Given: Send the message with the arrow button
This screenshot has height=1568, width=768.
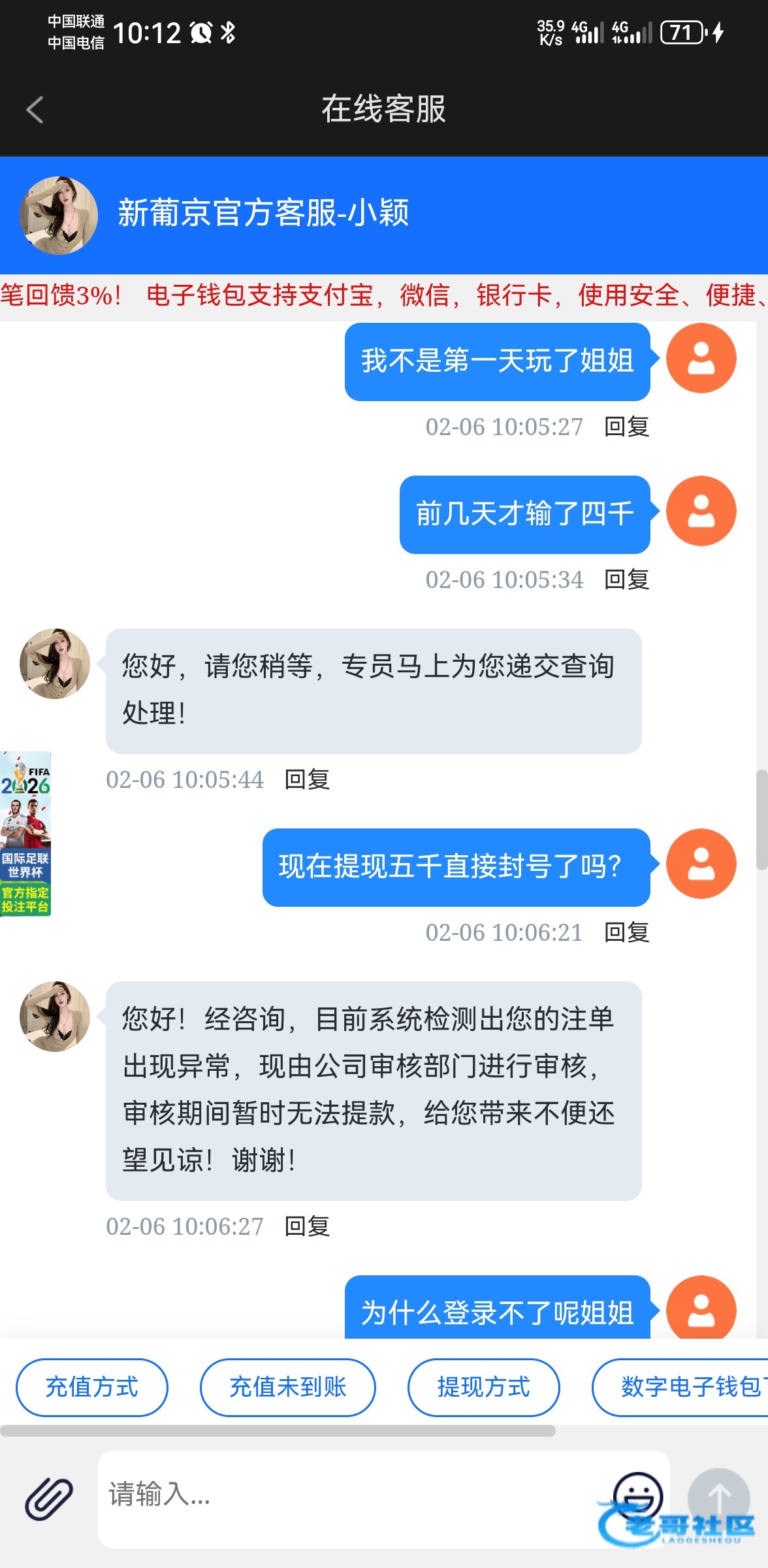Looking at the screenshot, I should (x=718, y=1499).
